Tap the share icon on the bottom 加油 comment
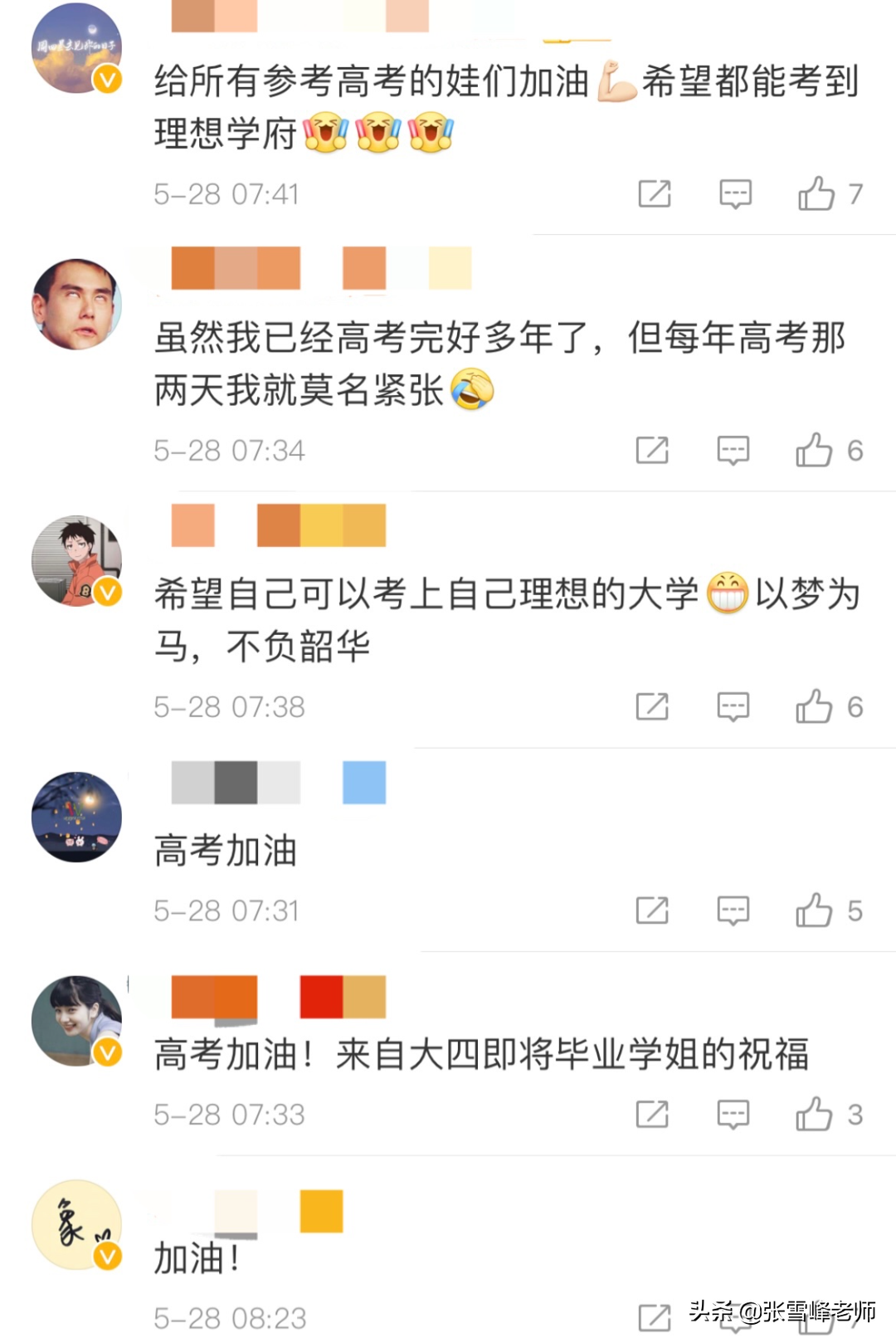The width and height of the screenshot is (896, 1343). 655,1317
